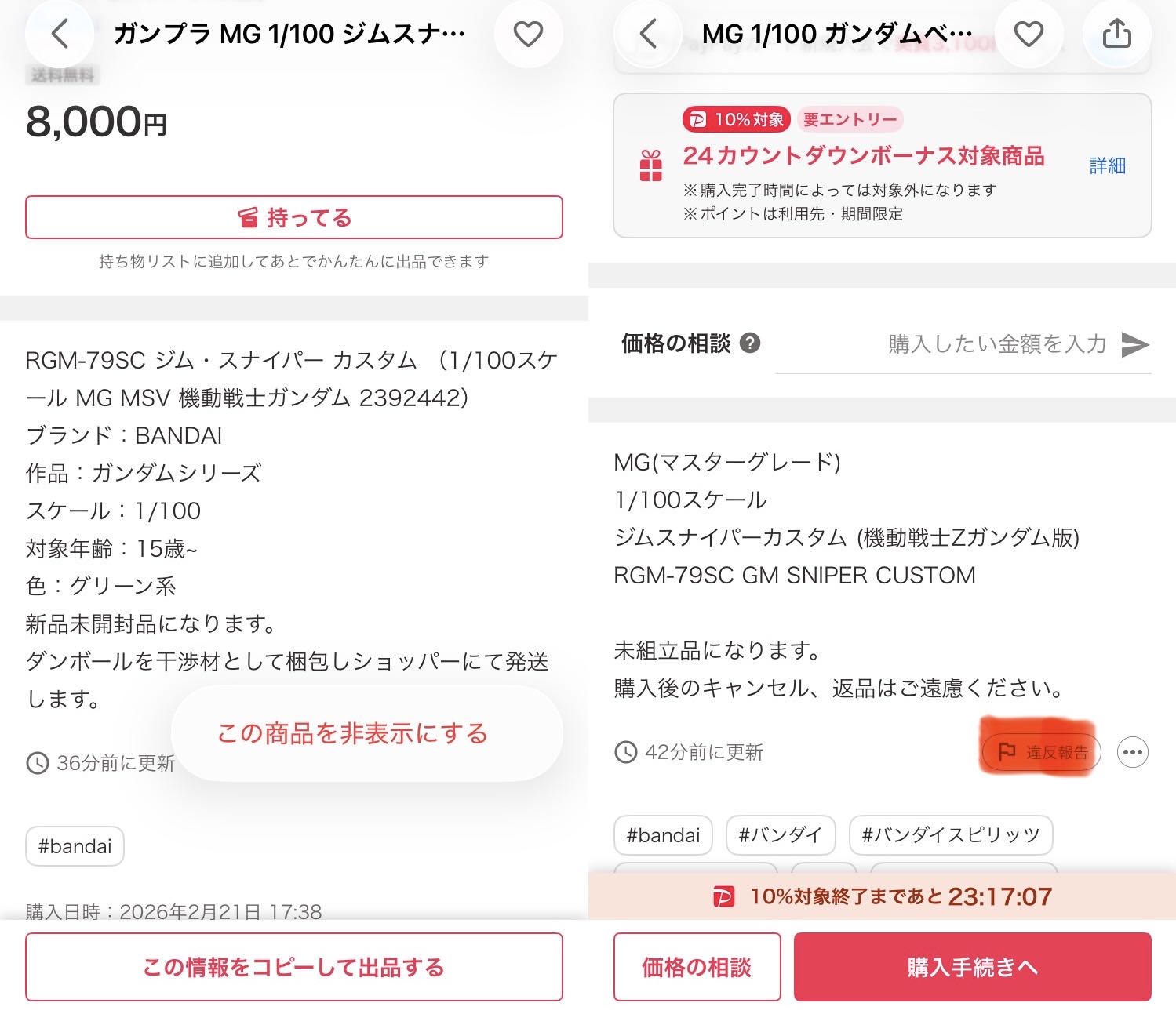This screenshot has width=1176, height=1014.
Task: Open the #バンダイスピリッツ hashtag chip
Action: click(950, 835)
